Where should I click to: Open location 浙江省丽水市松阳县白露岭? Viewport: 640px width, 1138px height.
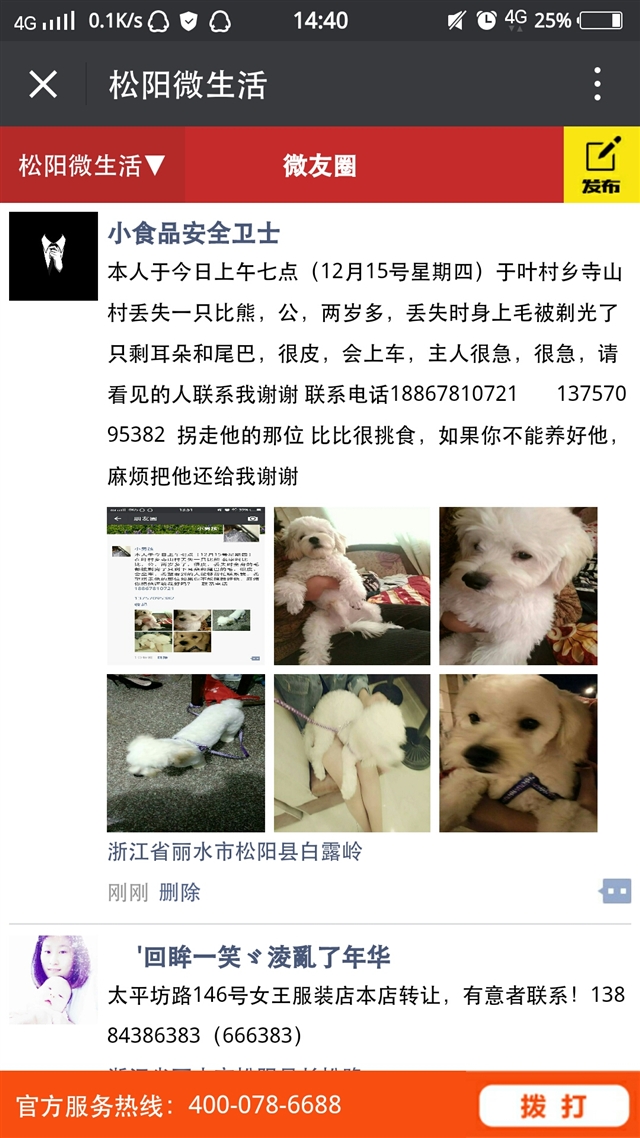click(x=234, y=852)
